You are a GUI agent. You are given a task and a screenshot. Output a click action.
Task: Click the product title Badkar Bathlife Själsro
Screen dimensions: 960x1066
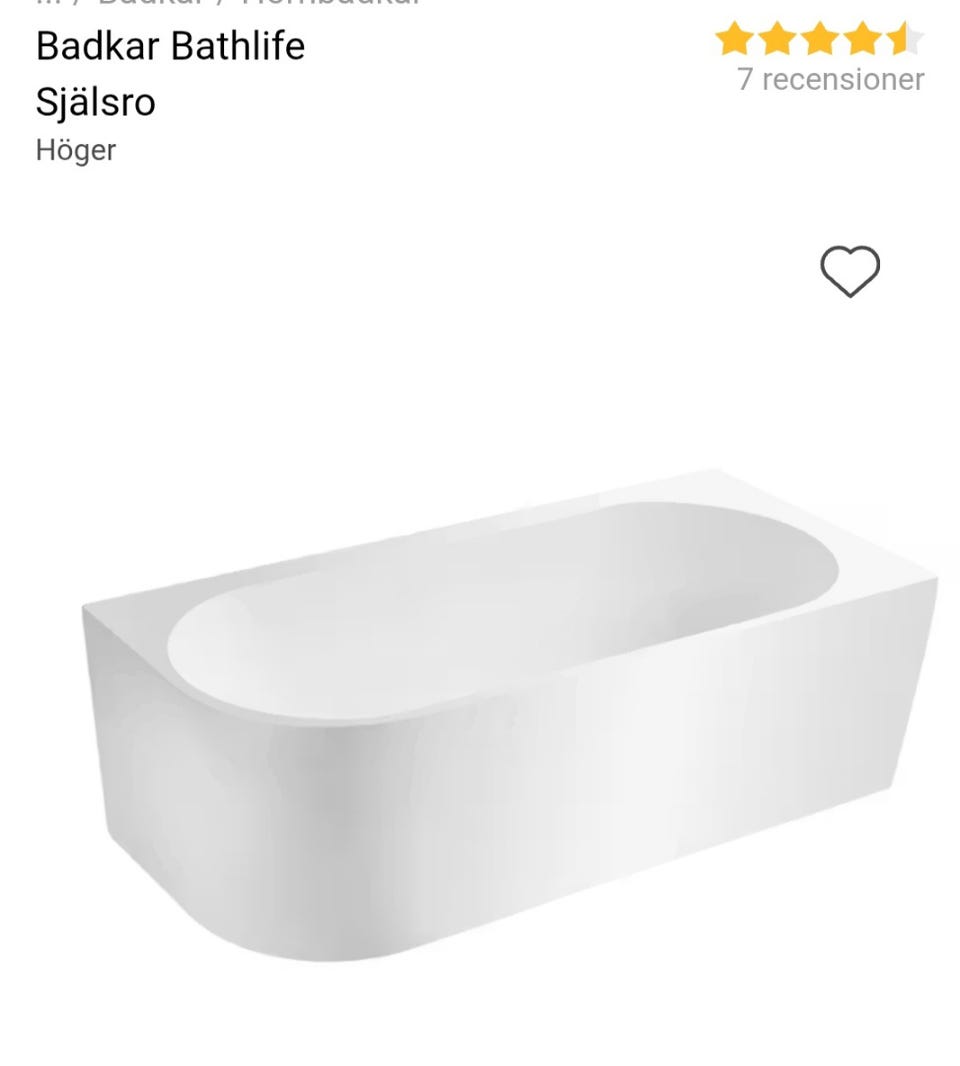(170, 73)
